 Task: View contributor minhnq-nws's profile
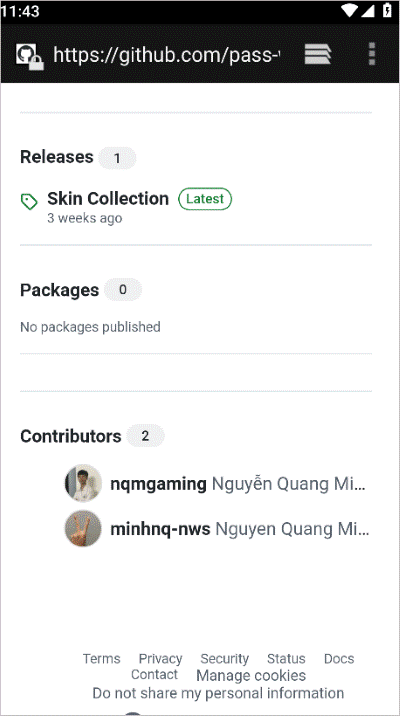[160, 529]
